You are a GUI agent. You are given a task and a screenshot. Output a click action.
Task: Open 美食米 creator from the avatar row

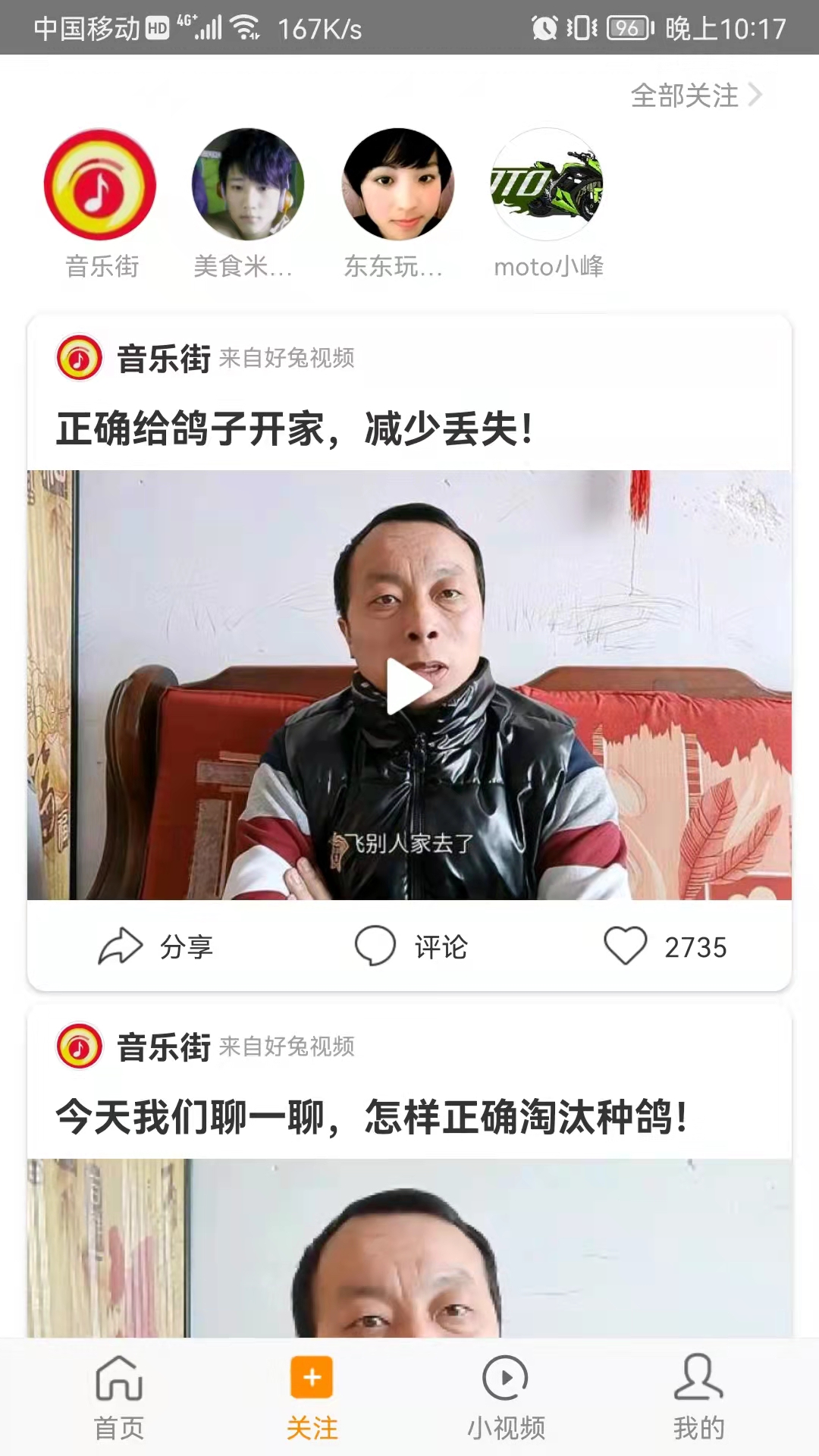tap(249, 184)
